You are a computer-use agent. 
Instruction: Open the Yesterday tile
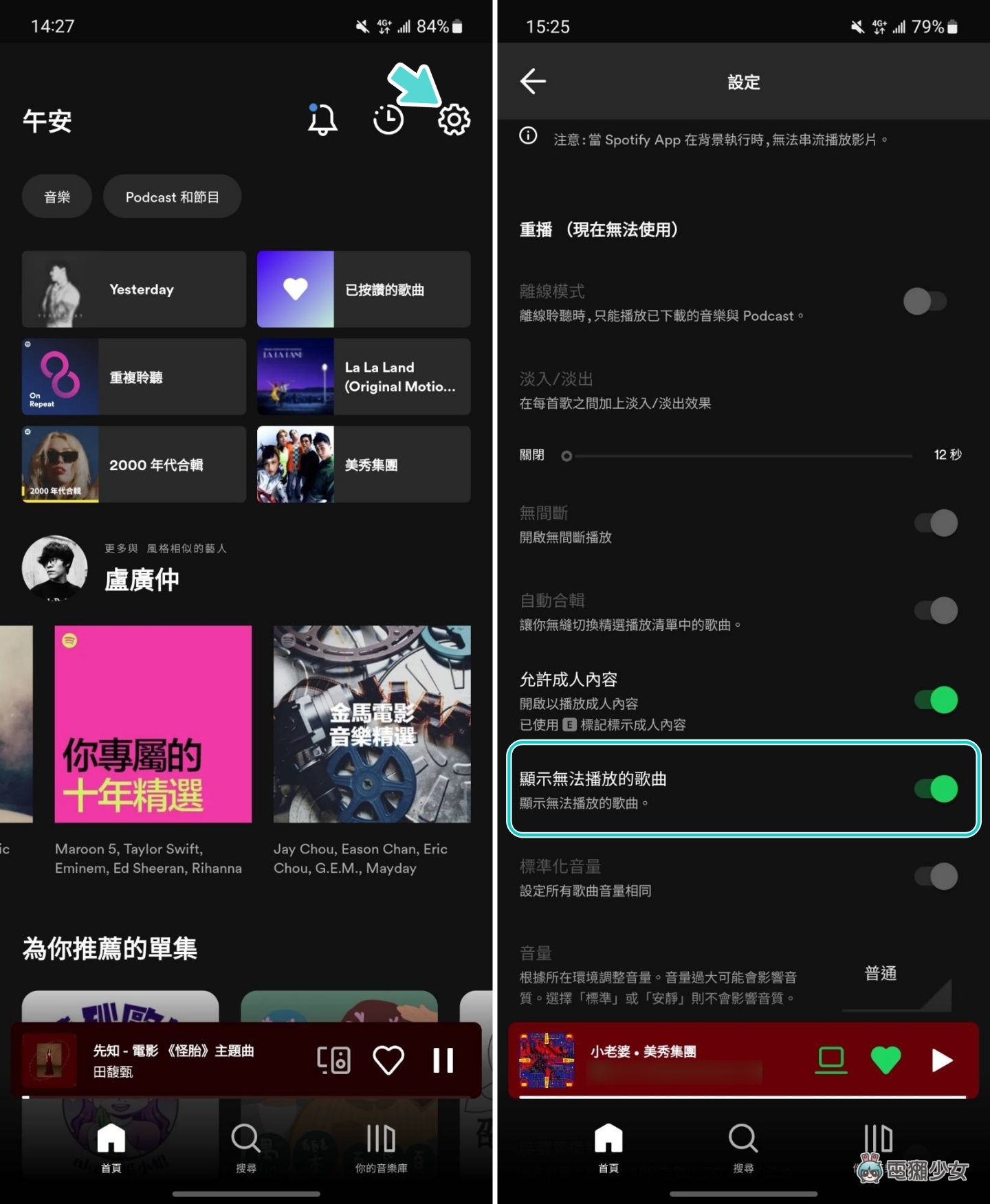coord(134,289)
